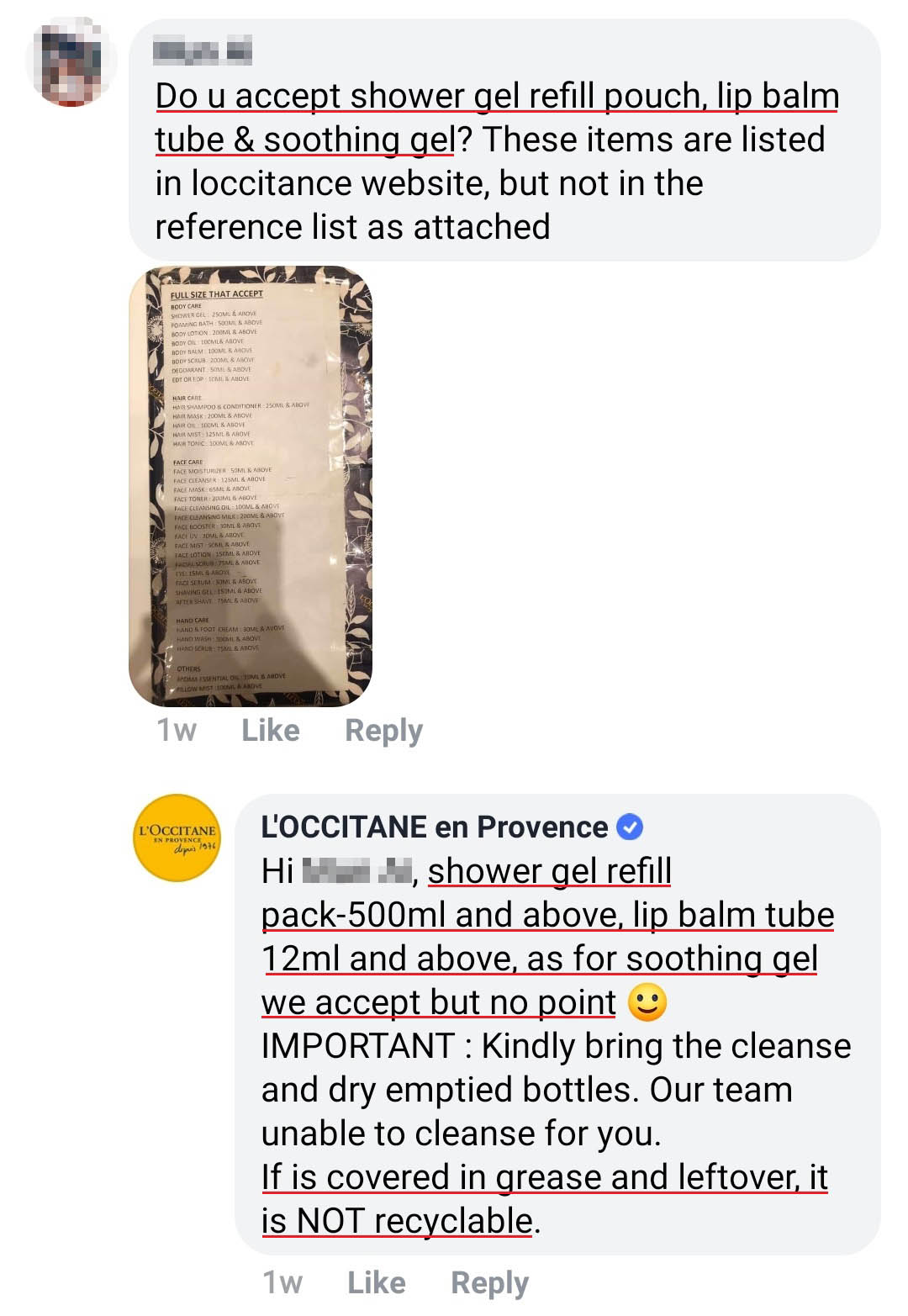Reply to L'OCCITANE en Provence's comment

[x=489, y=1282]
